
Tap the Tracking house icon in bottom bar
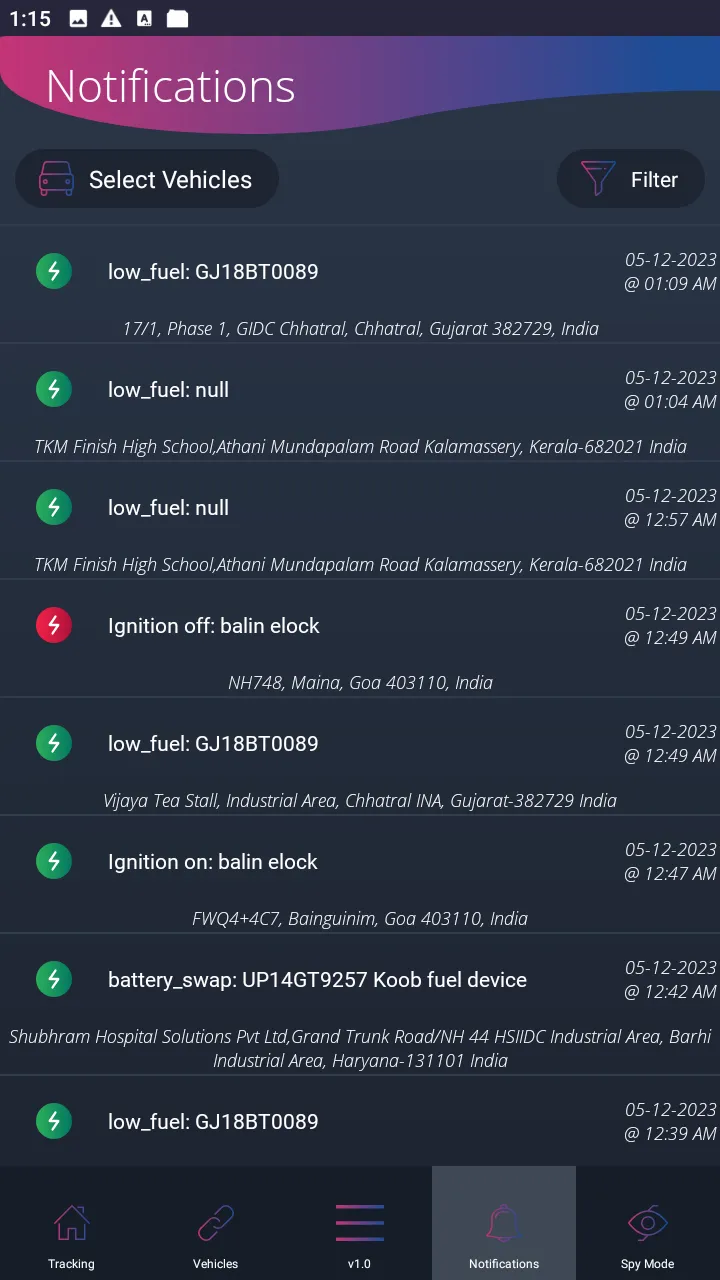pos(71,1222)
